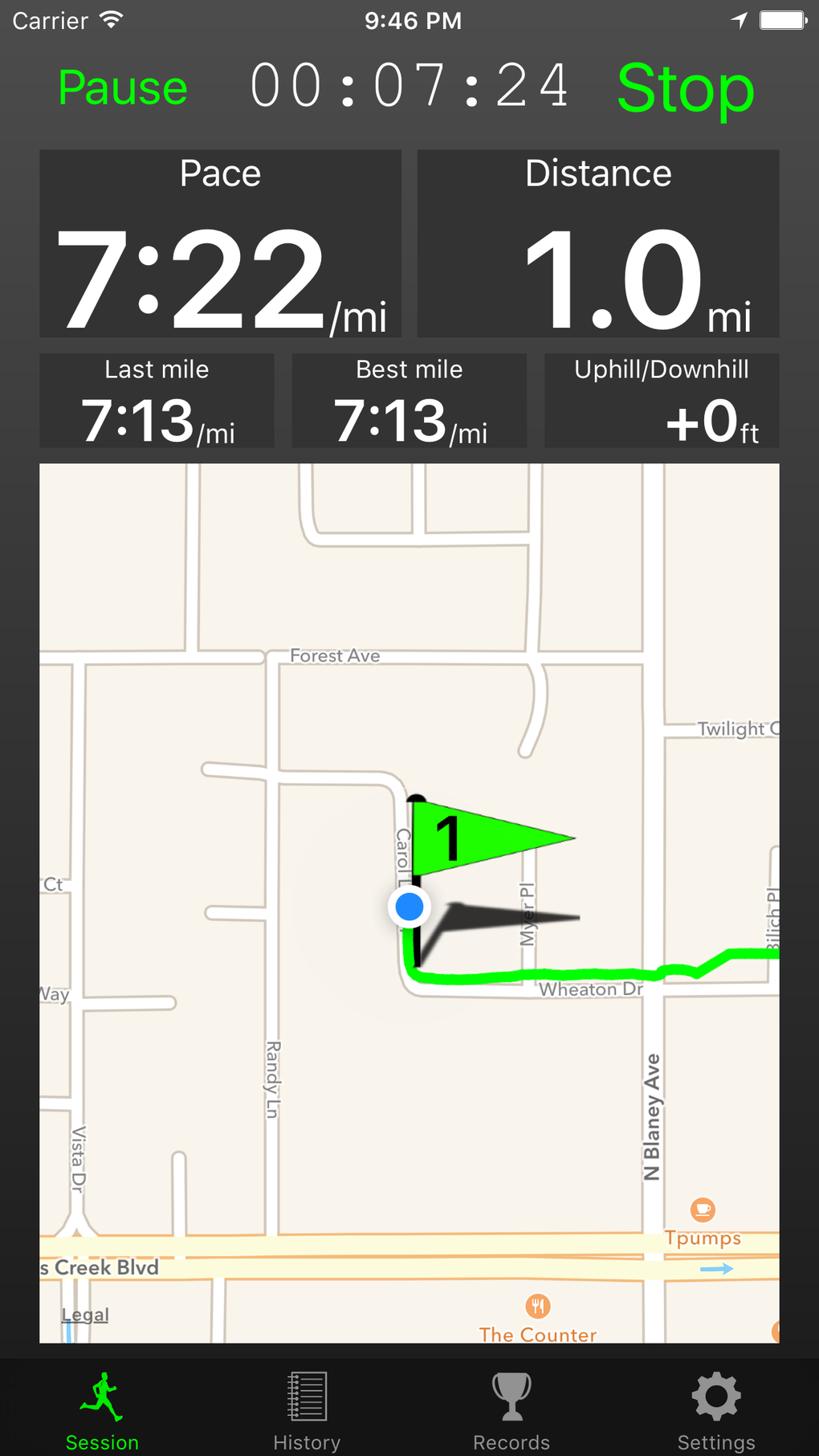Open the Legal link on the map

[84, 1314]
